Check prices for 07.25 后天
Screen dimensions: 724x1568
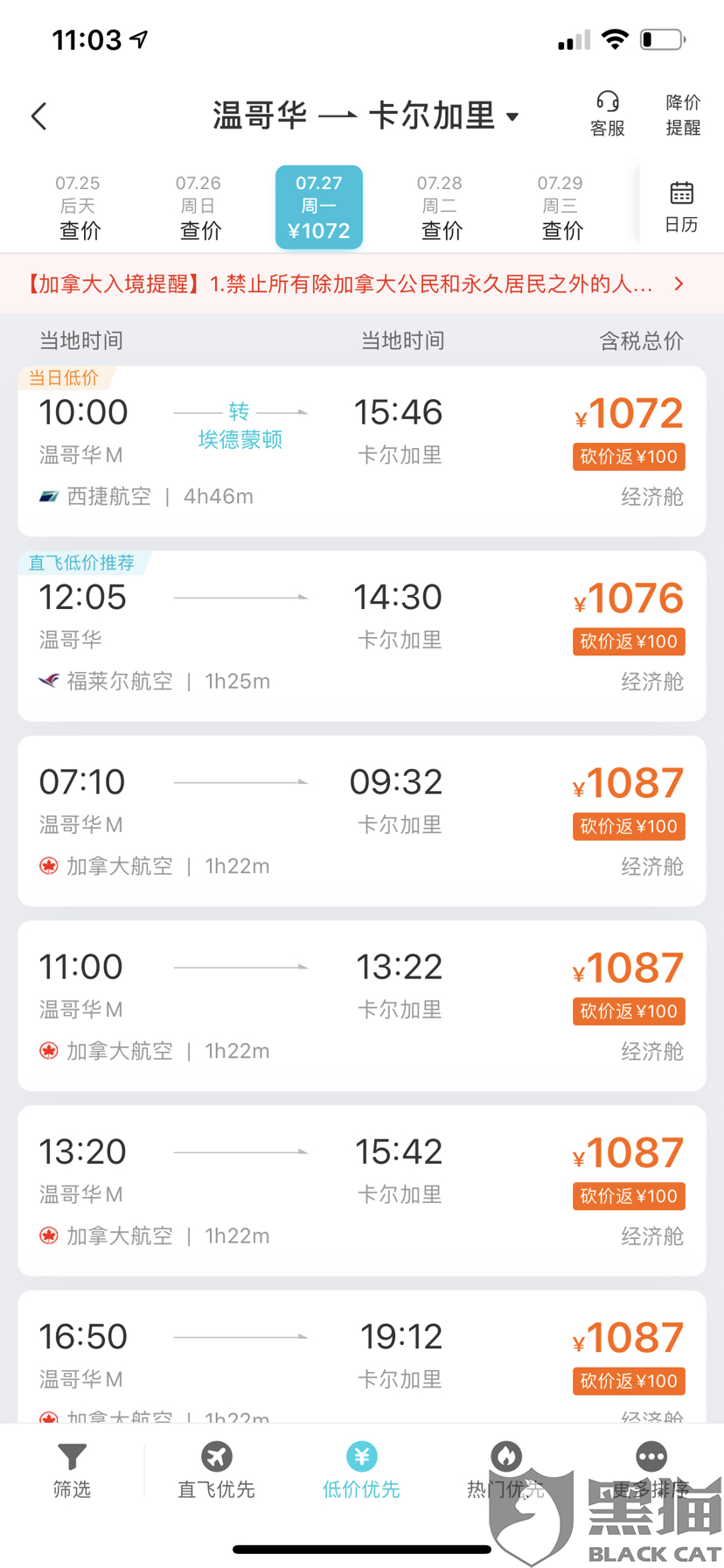pyautogui.click(x=79, y=207)
